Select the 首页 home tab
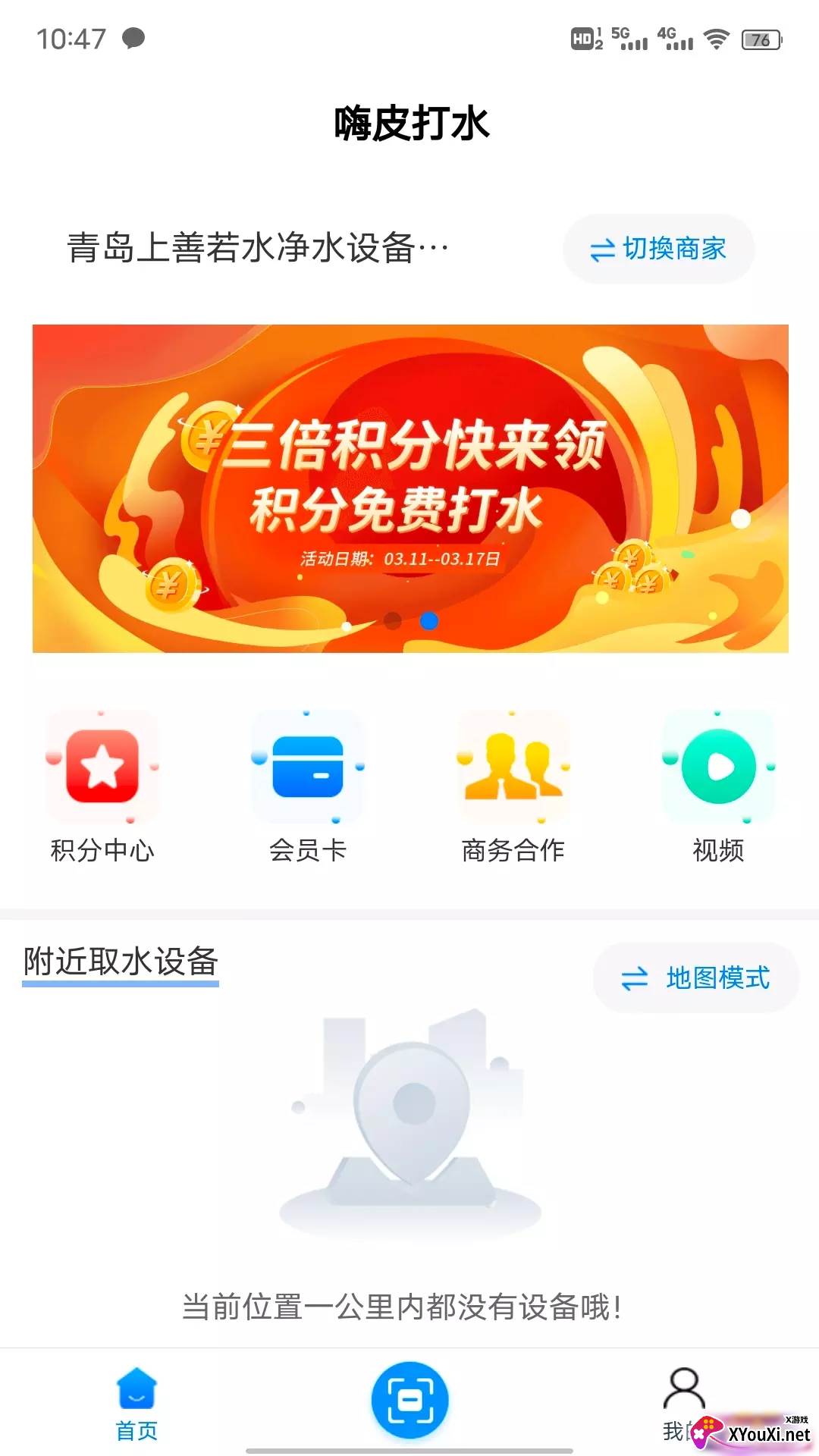This screenshot has width=819, height=1456. point(136,1404)
